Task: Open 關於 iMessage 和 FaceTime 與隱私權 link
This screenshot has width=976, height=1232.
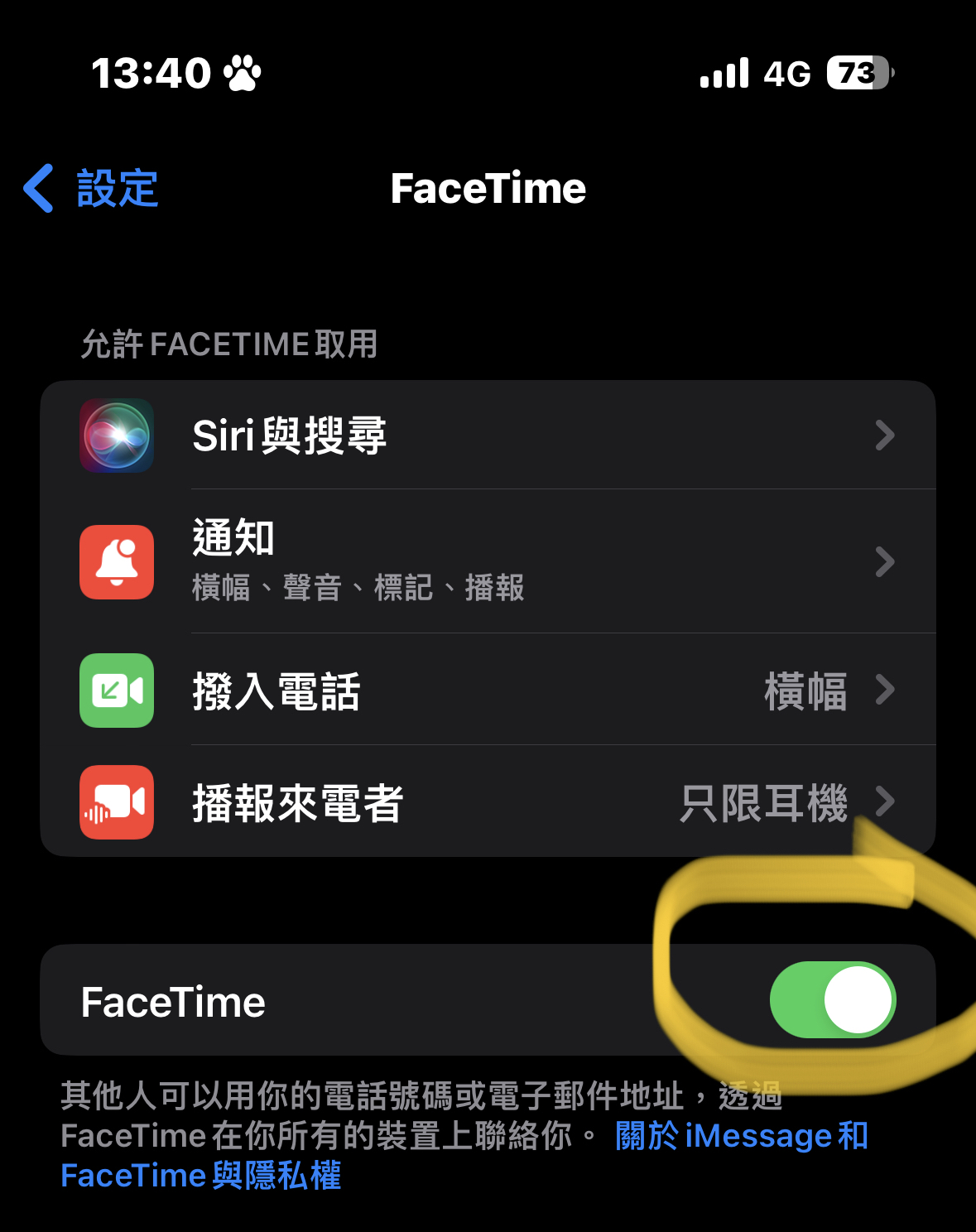Action: click(x=740, y=1137)
